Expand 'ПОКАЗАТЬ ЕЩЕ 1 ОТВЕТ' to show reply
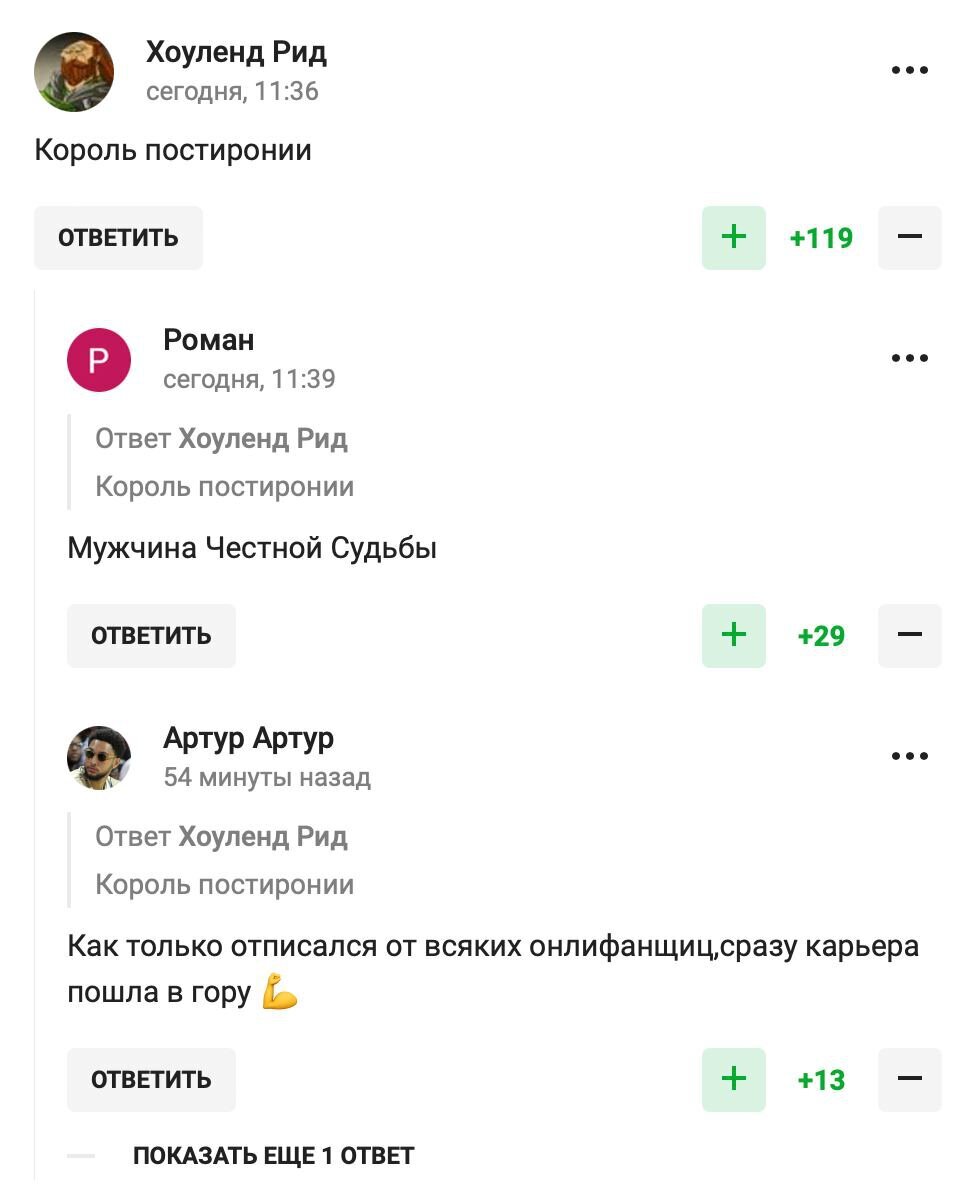968x1194 pixels. coord(273,1155)
